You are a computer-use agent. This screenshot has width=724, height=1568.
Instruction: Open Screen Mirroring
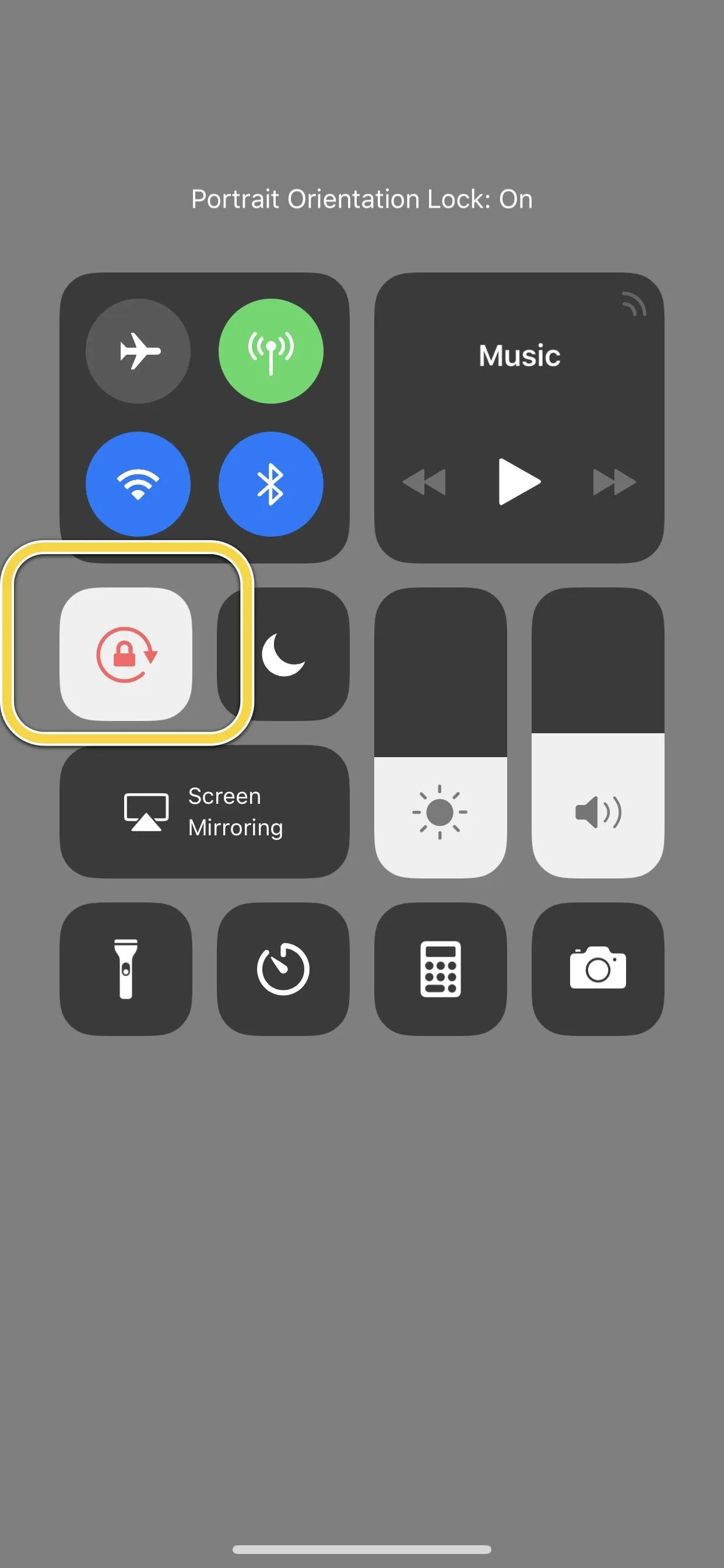[205, 811]
